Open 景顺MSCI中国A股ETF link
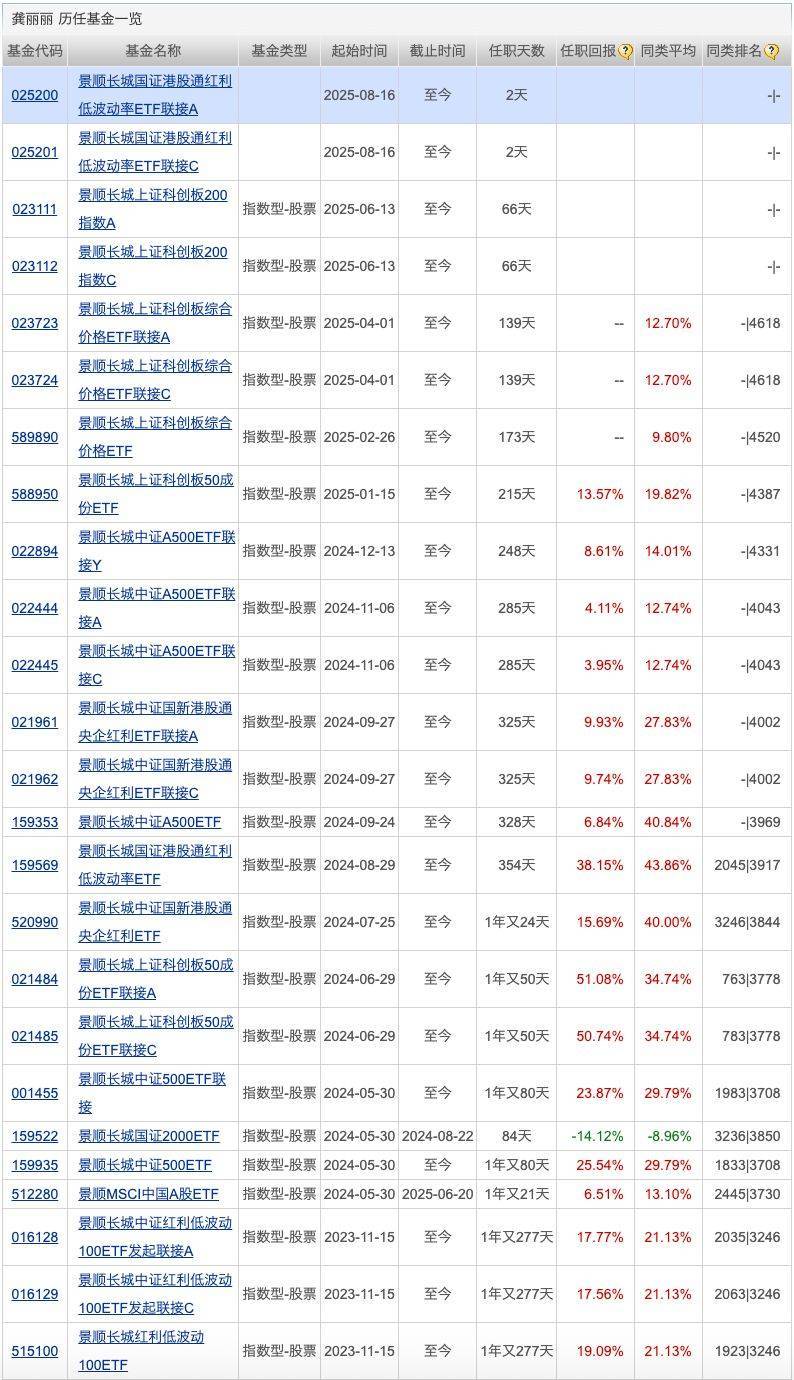794x1380 pixels. (149, 1194)
